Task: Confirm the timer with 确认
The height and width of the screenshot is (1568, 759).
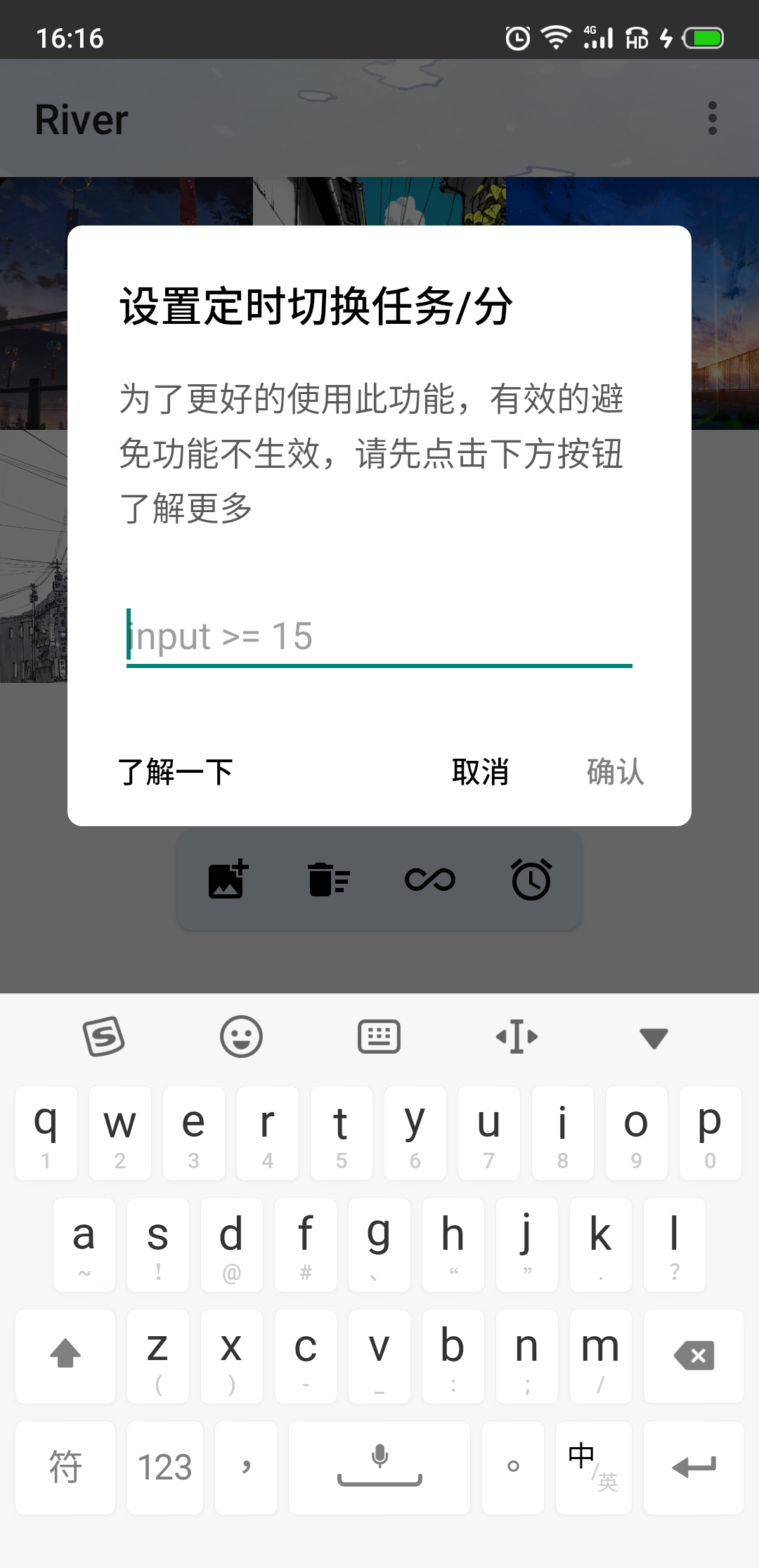Action: point(615,772)
